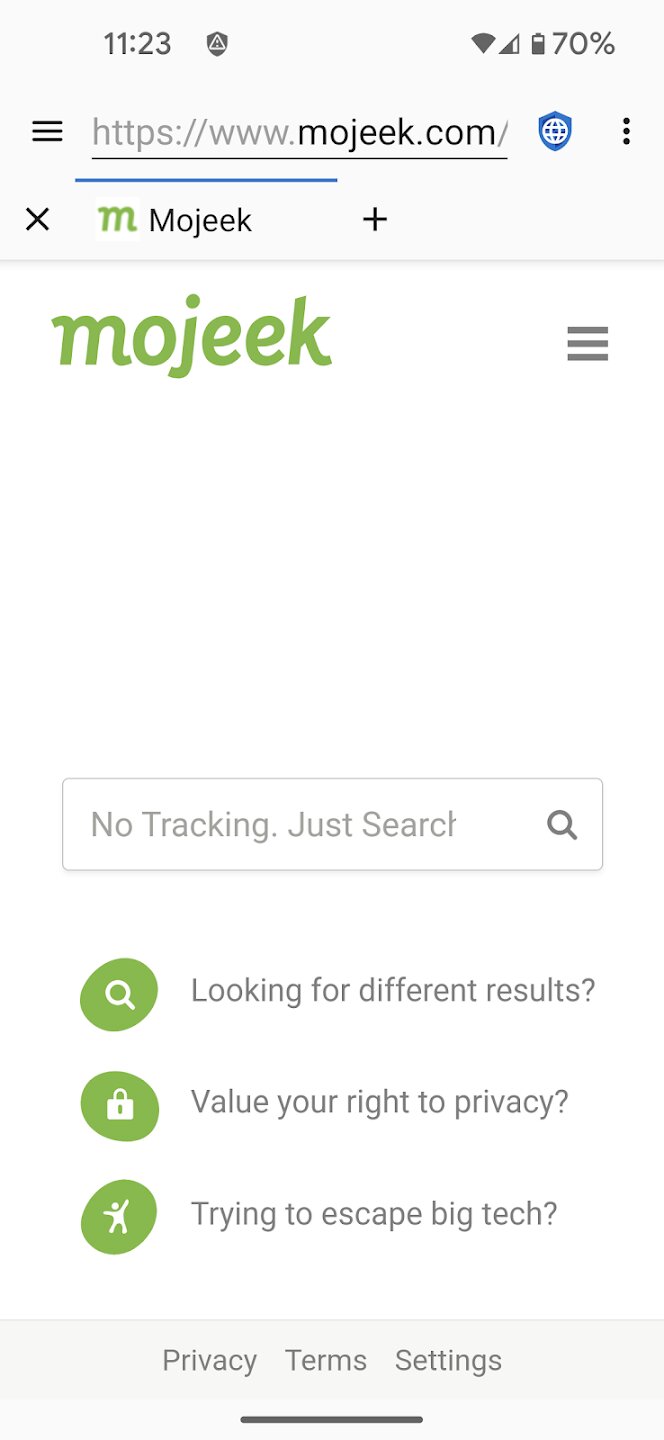
Task: Open the Privacy footer link
Action: point(209,1360)
